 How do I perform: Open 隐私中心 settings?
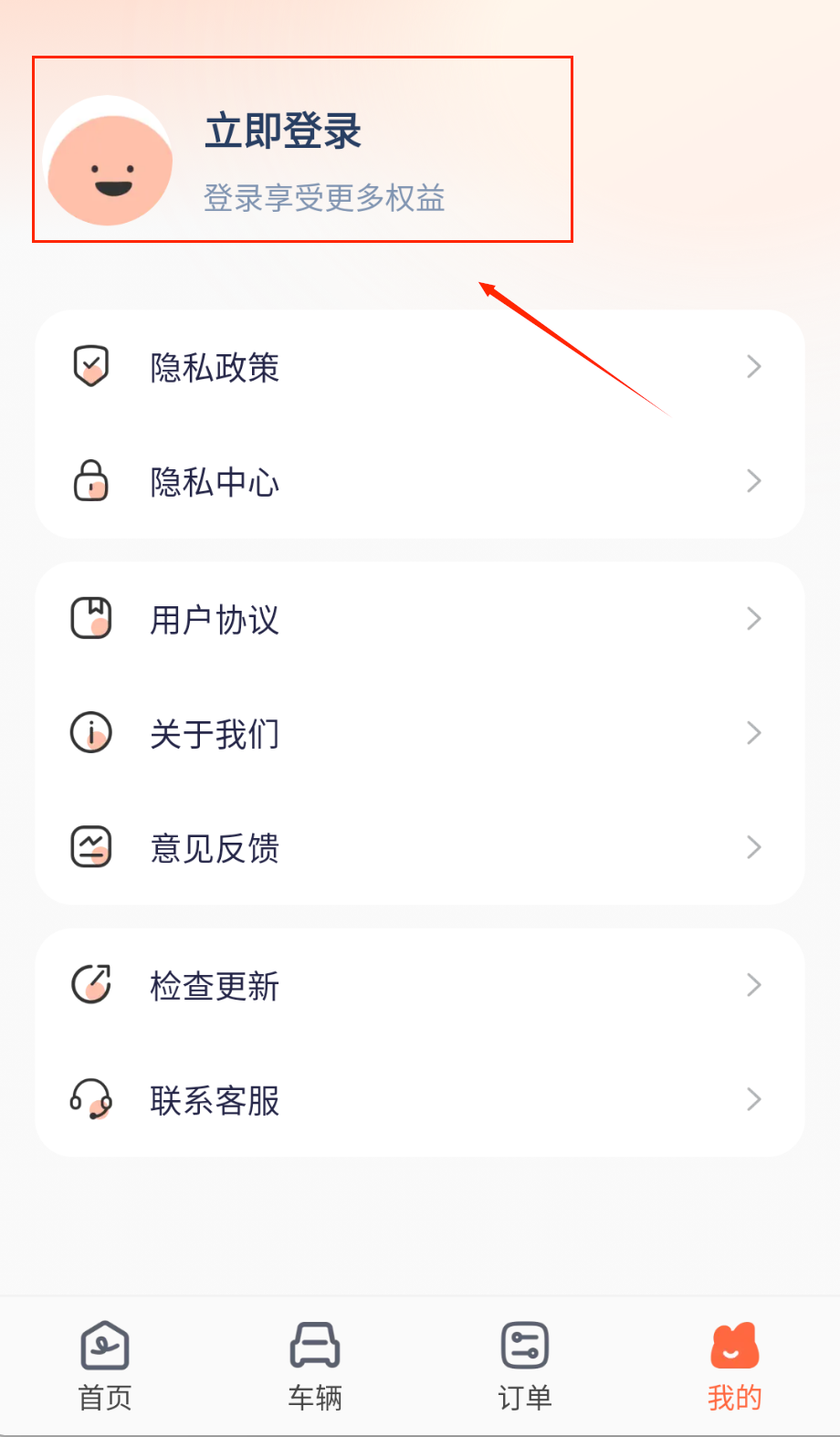pyautogui.click(x=418, y=481)
